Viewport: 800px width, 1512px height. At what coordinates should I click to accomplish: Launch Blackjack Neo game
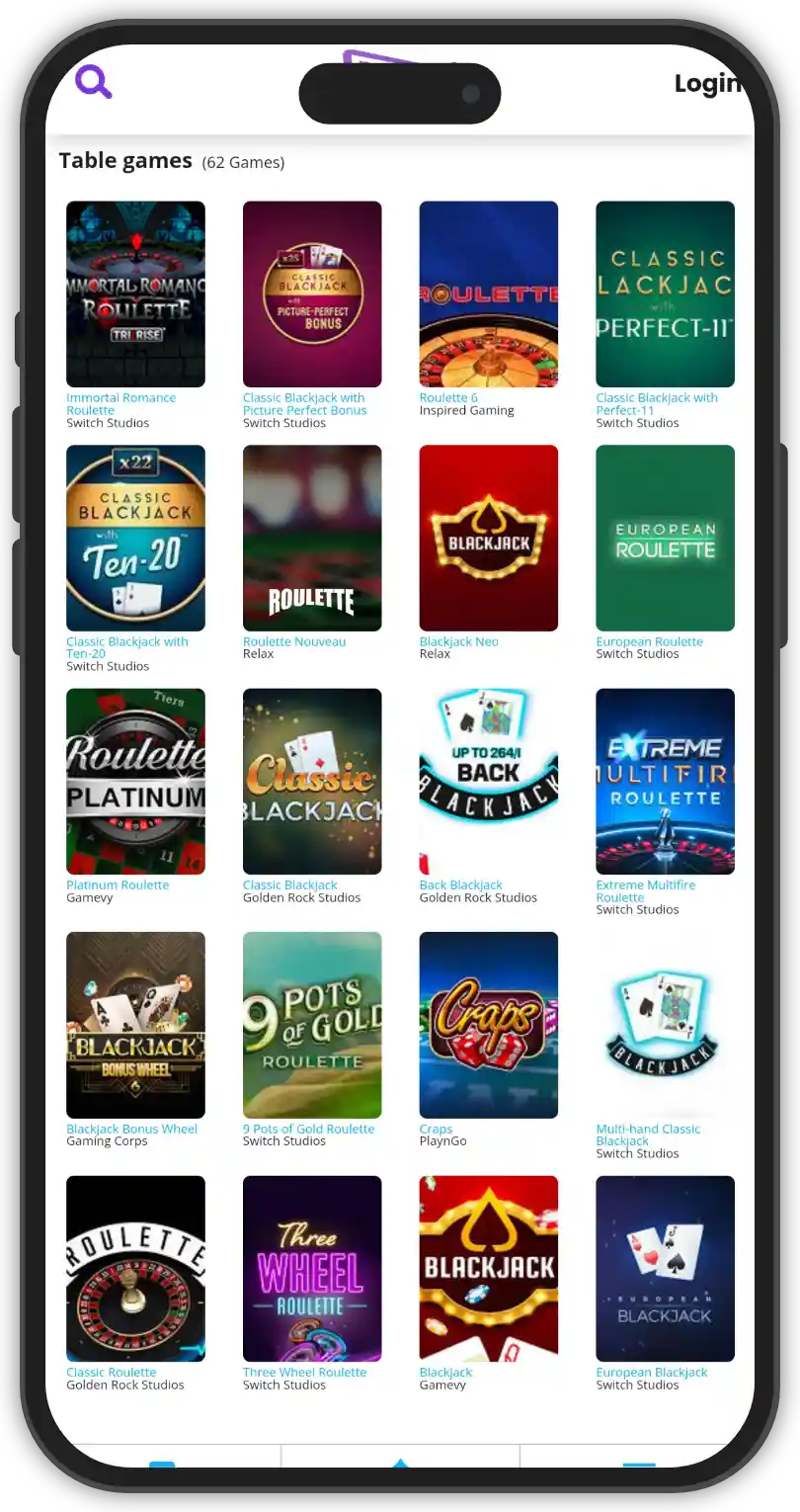pos(489,538)
